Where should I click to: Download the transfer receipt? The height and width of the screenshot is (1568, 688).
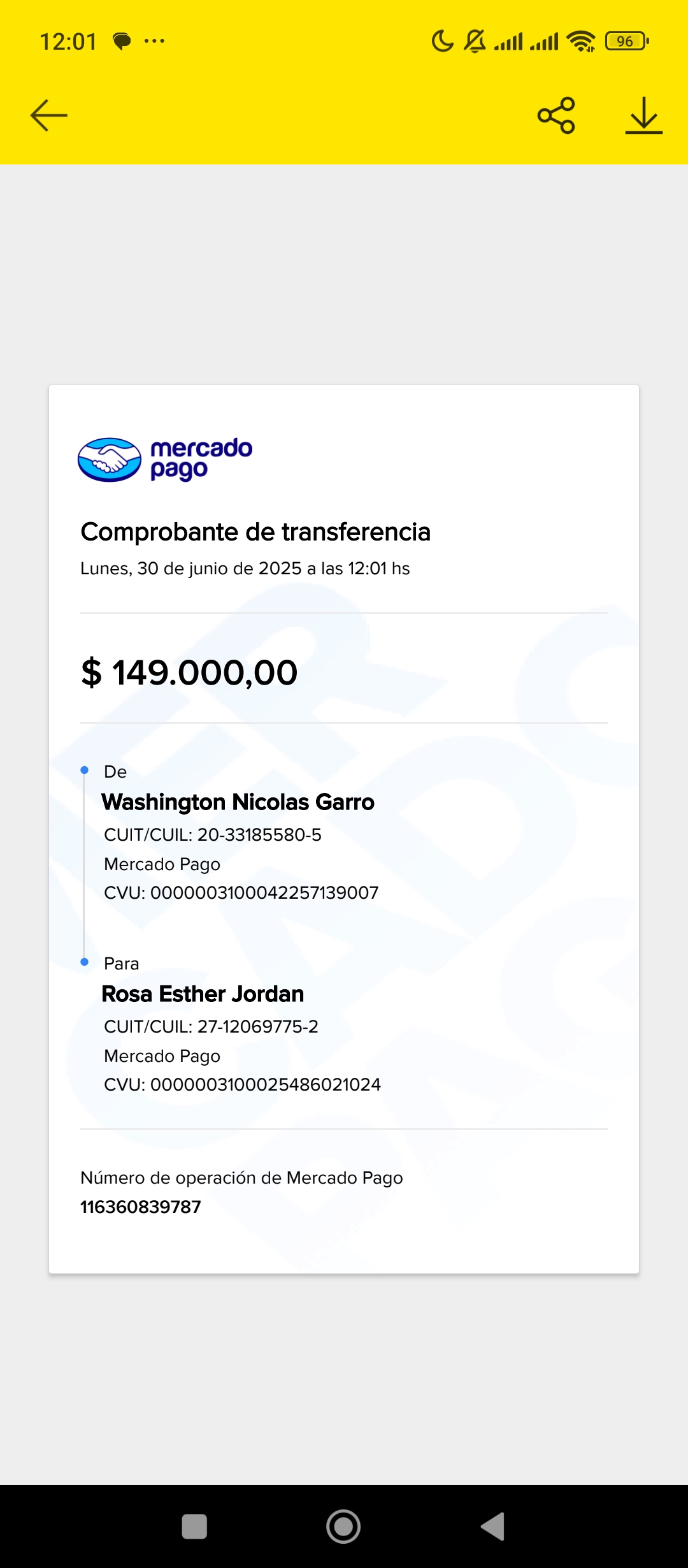tap(643, 115)
